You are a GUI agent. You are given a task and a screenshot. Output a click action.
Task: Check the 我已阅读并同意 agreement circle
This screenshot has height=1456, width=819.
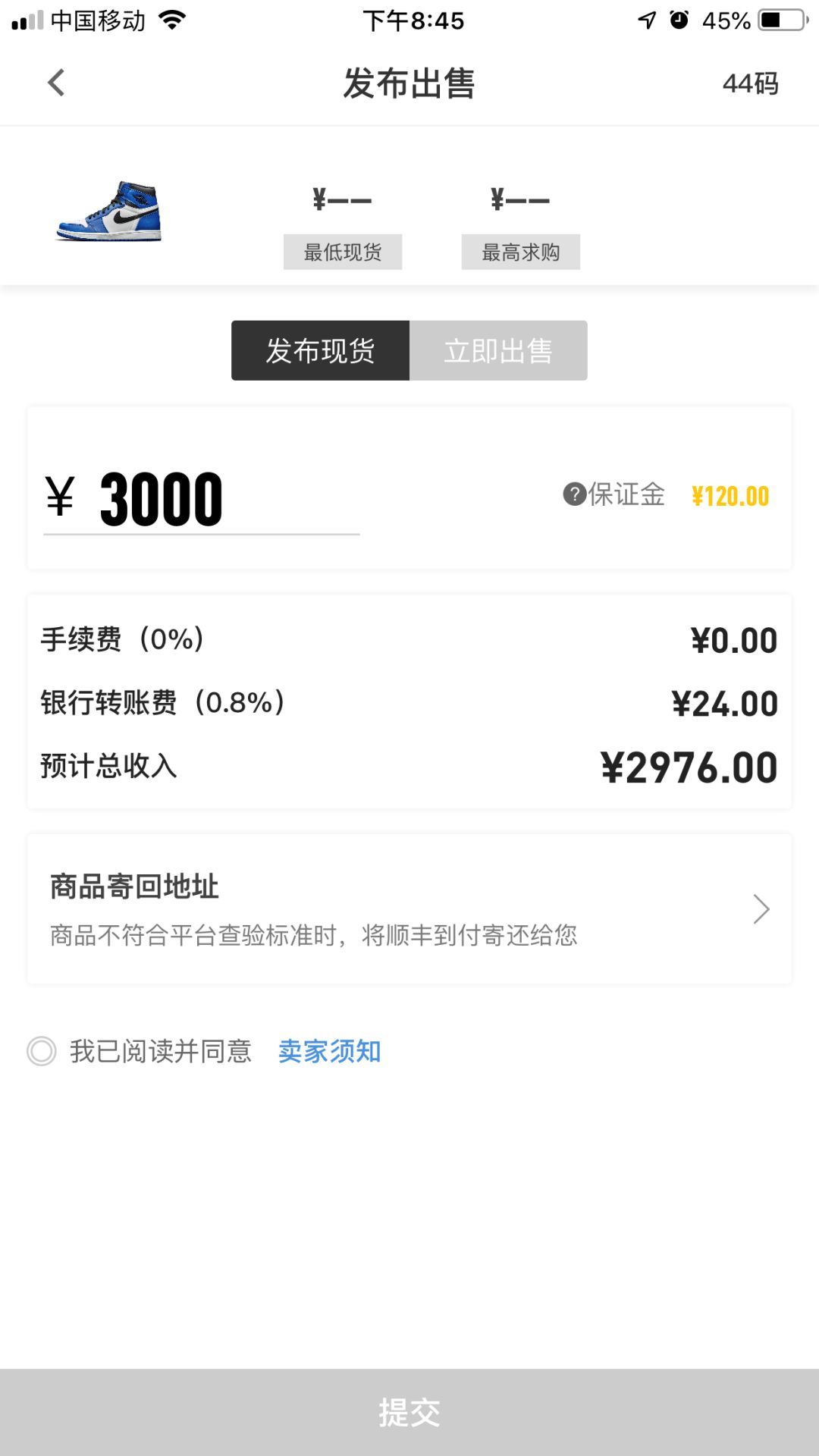(42, 1051)
